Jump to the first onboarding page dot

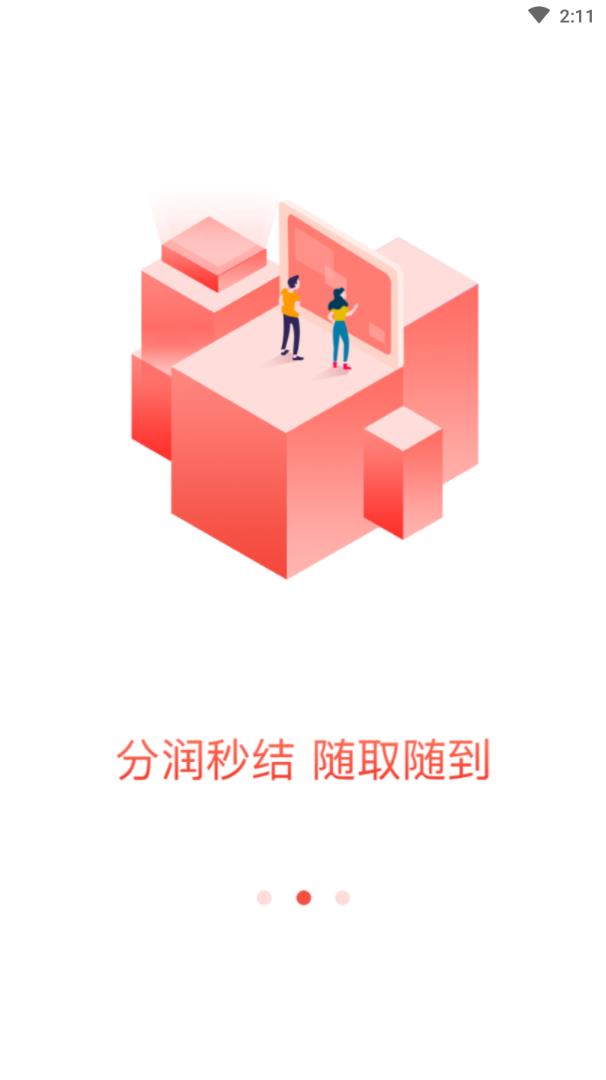264,897
